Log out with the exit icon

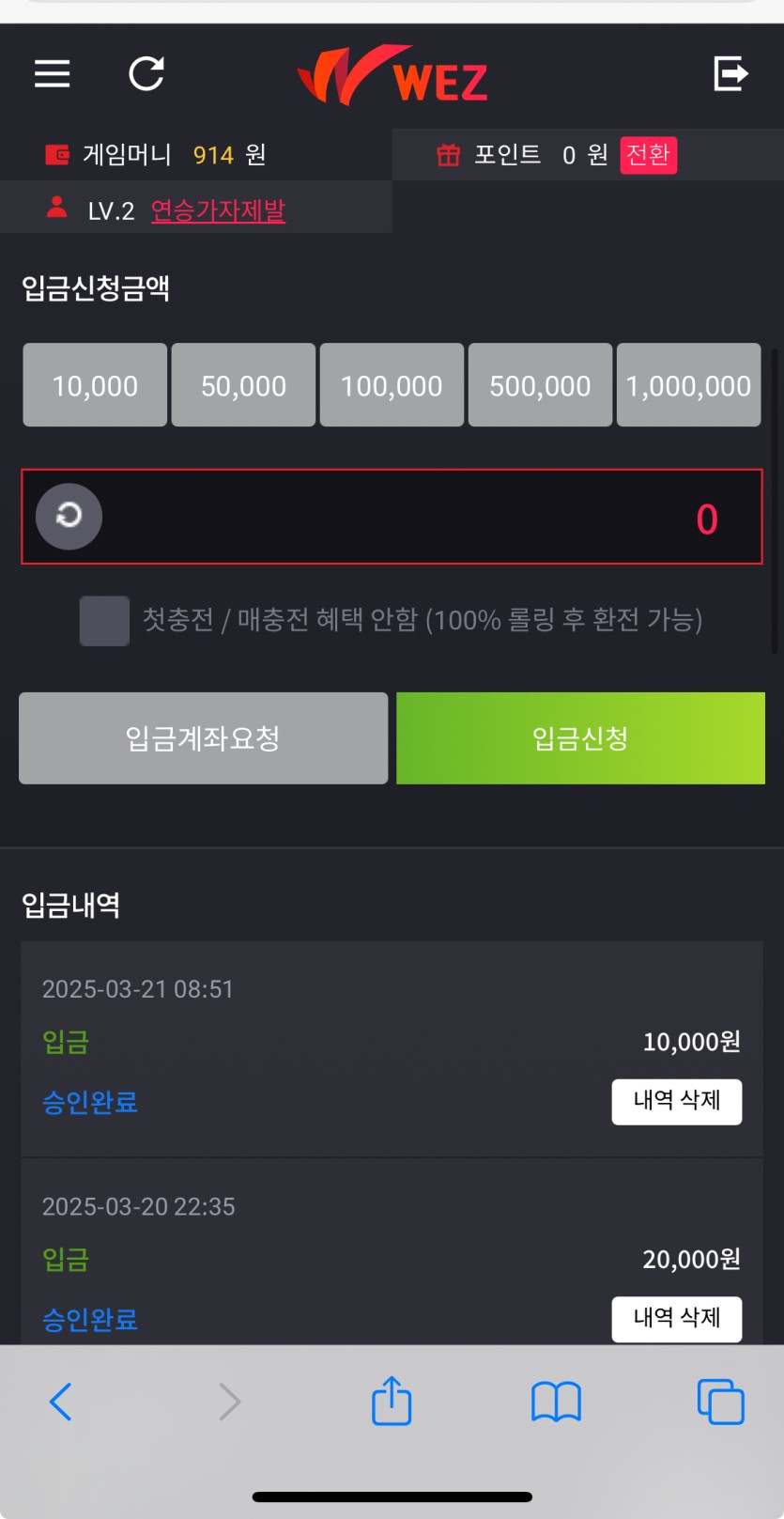[x=730, y=73]
